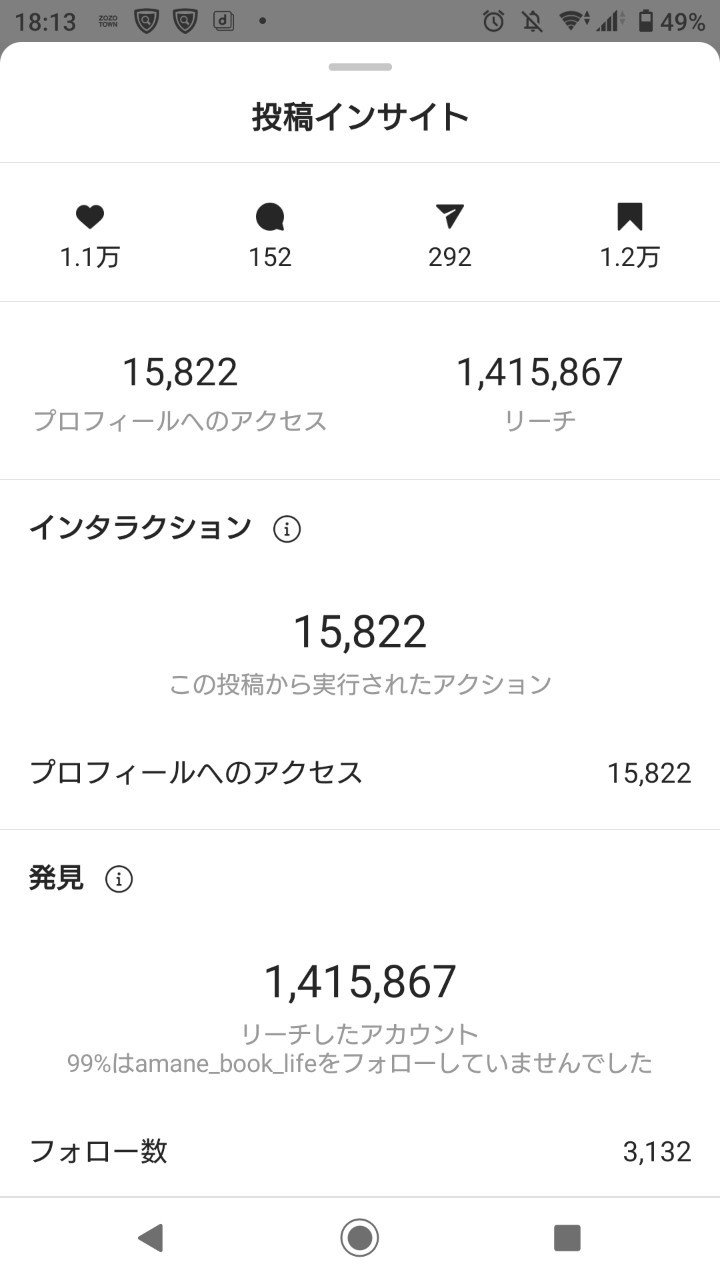720x1280 pixels.
Task: Open the info icon beside インタラクション
Action: click(x=287, y=529)
